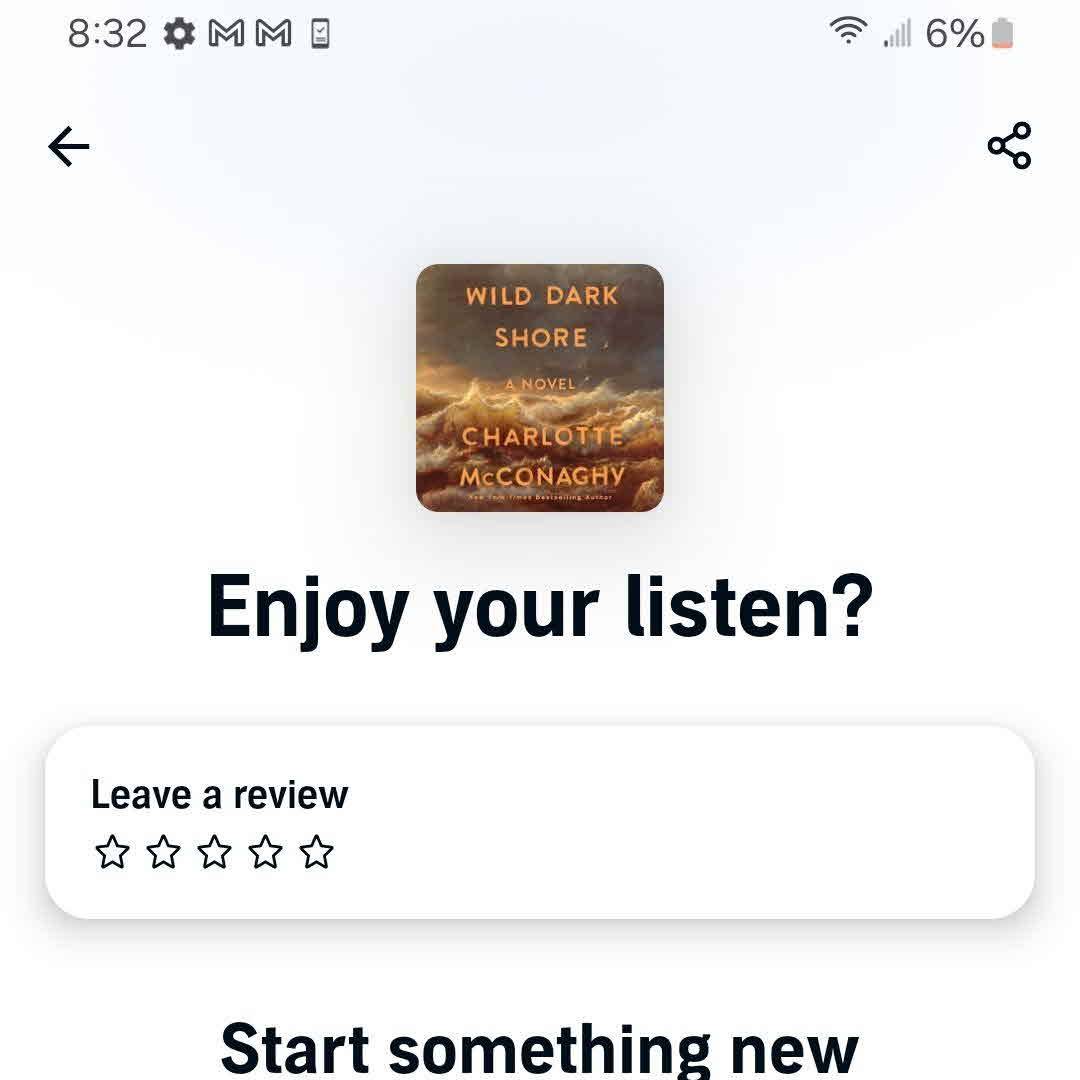This screenshot has width=1080, height=1080.
Task: Go back using the arrow icon
Action: [x=68, y=147]
